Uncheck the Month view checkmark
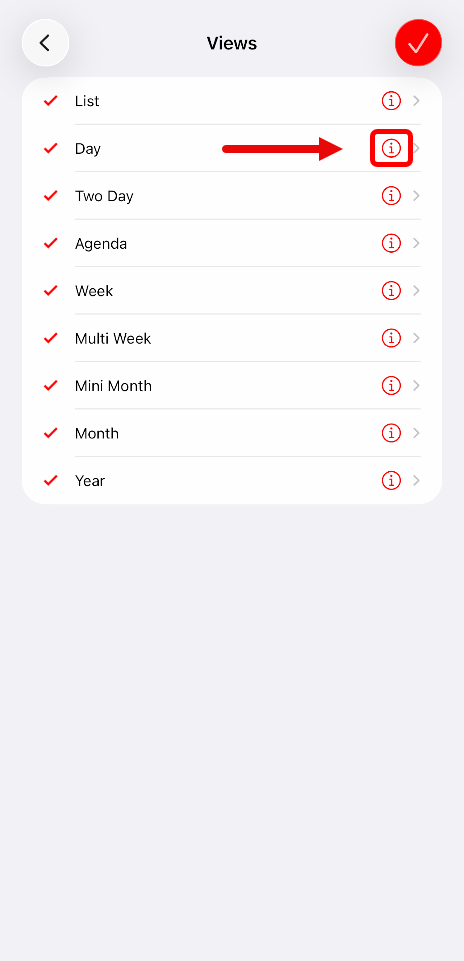464x961 pixels. (x=51, y=433)
